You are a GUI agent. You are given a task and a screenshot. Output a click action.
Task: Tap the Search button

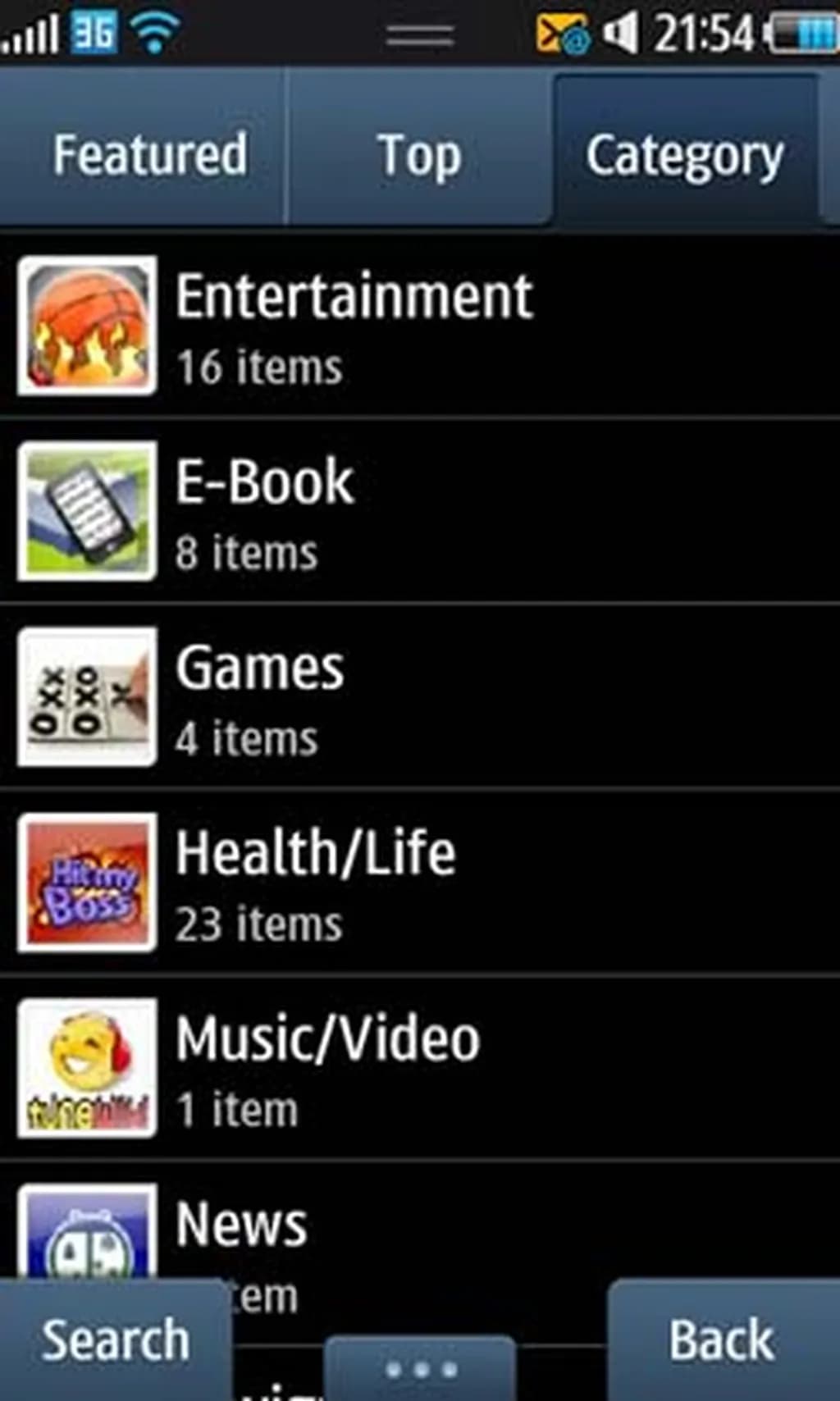click(115, 1340)
